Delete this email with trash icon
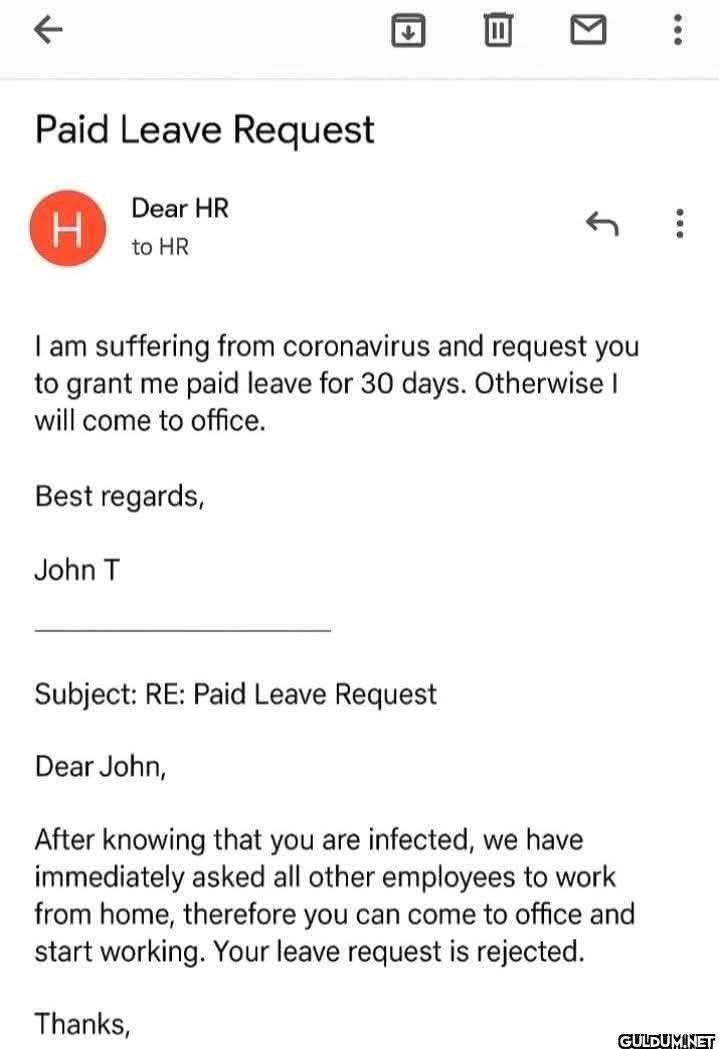 [x=498, y=32]
